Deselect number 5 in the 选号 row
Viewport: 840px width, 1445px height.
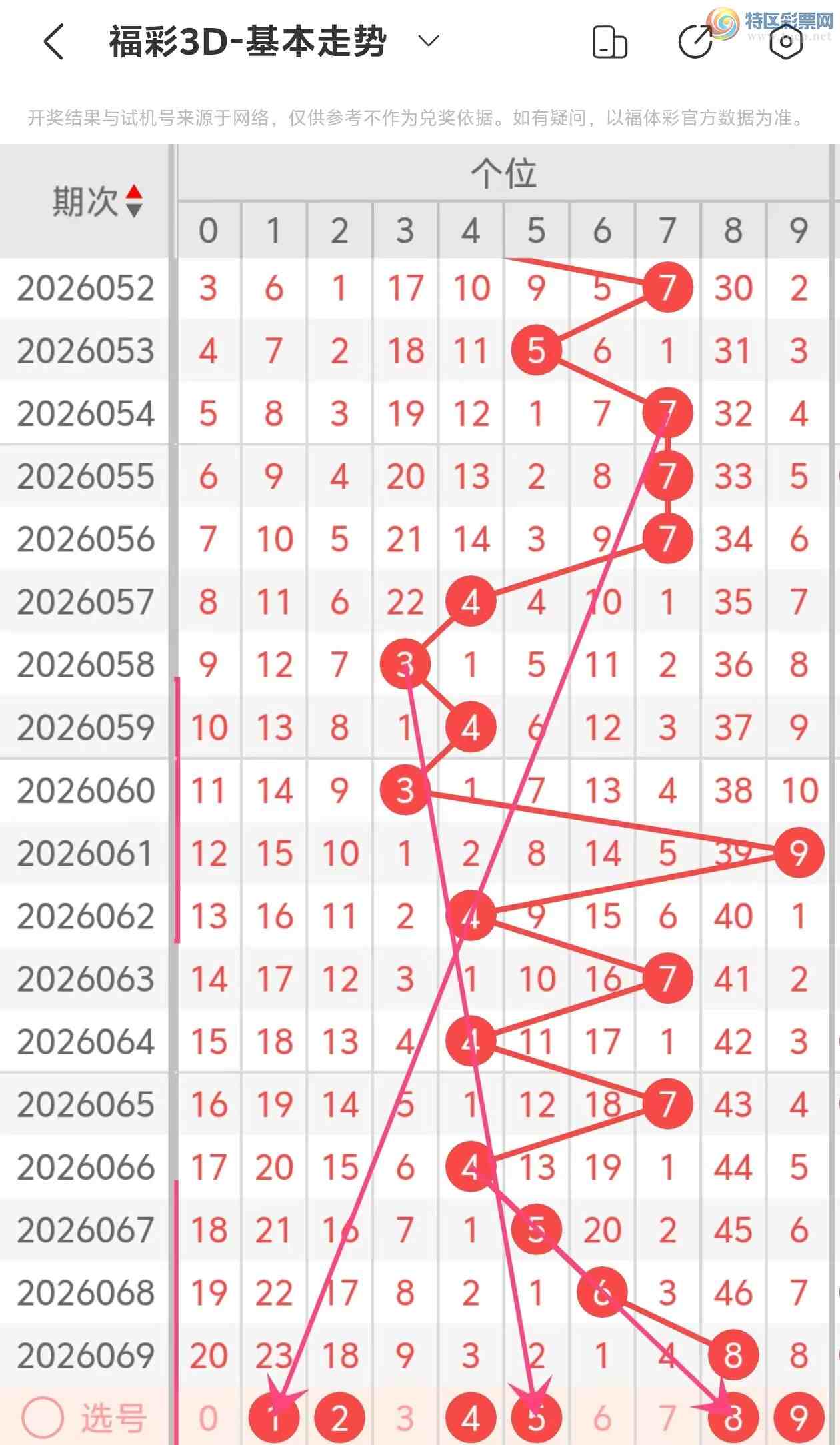pyautogui.click(x=536, y=1418)
